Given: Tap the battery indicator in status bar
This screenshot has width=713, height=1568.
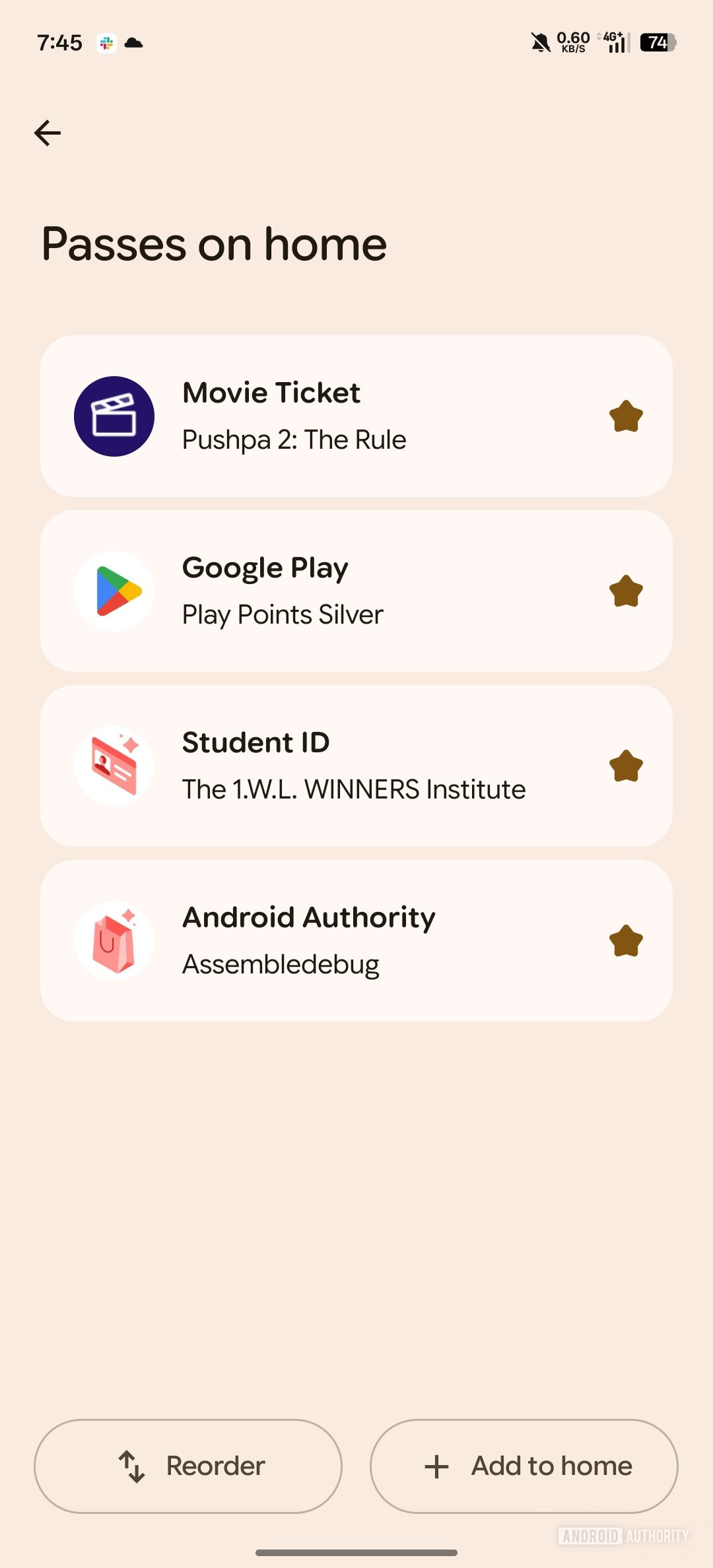Looking at the screenshot, I should point(656,42).
